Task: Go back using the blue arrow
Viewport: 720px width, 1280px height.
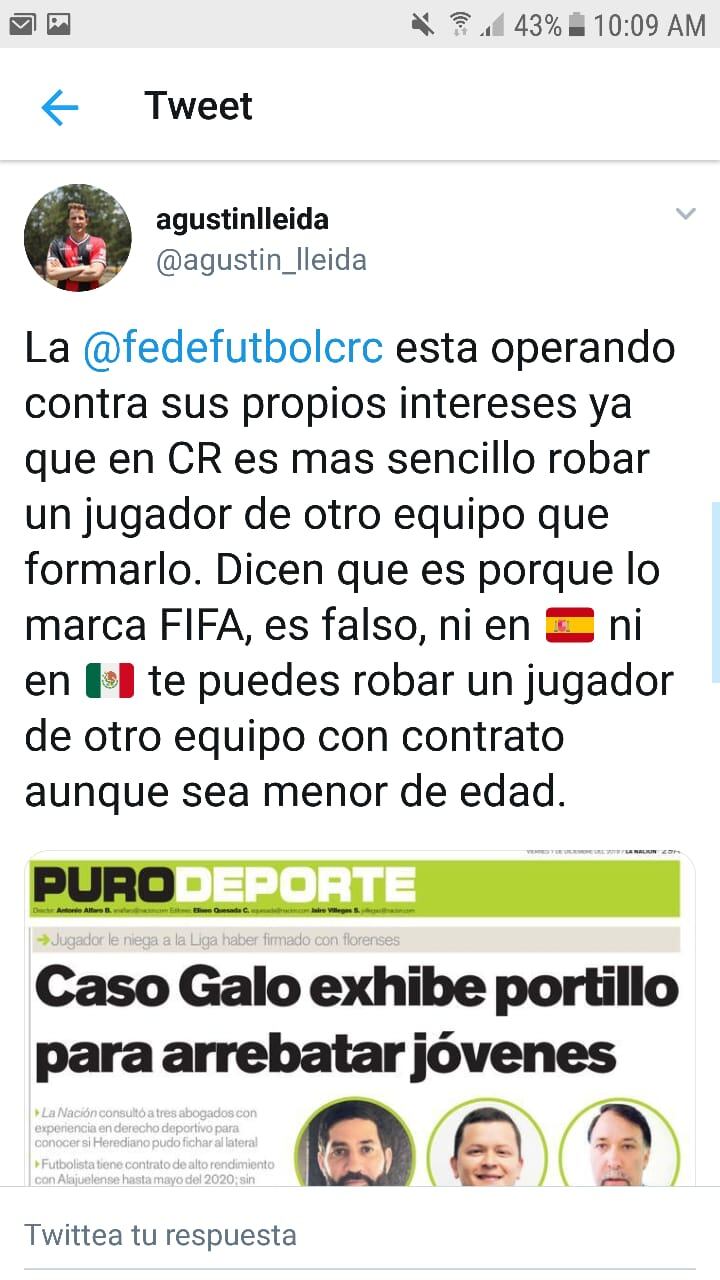Action: (x=59, y=107)
